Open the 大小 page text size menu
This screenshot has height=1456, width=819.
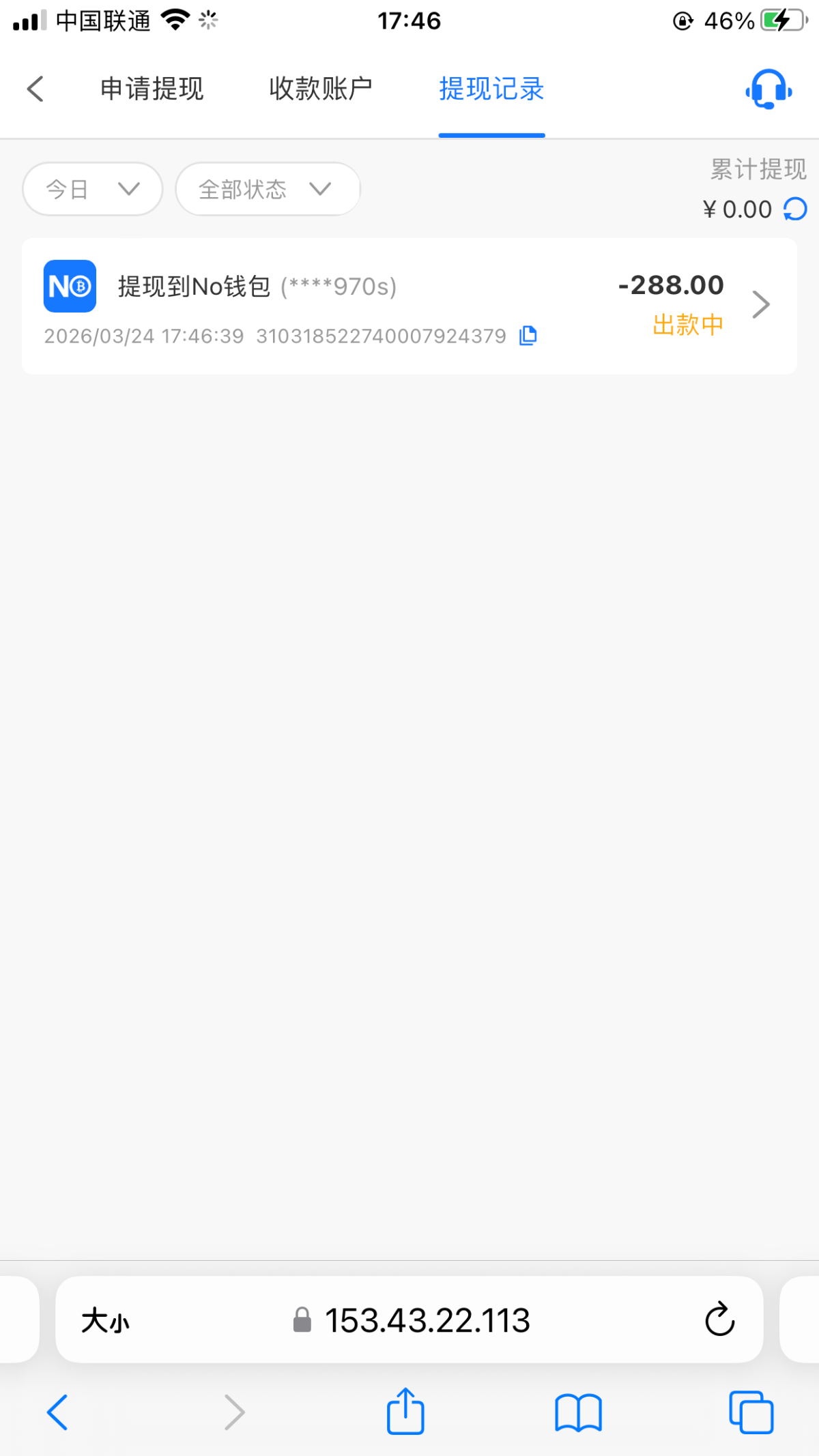(x=105, y=1320)
